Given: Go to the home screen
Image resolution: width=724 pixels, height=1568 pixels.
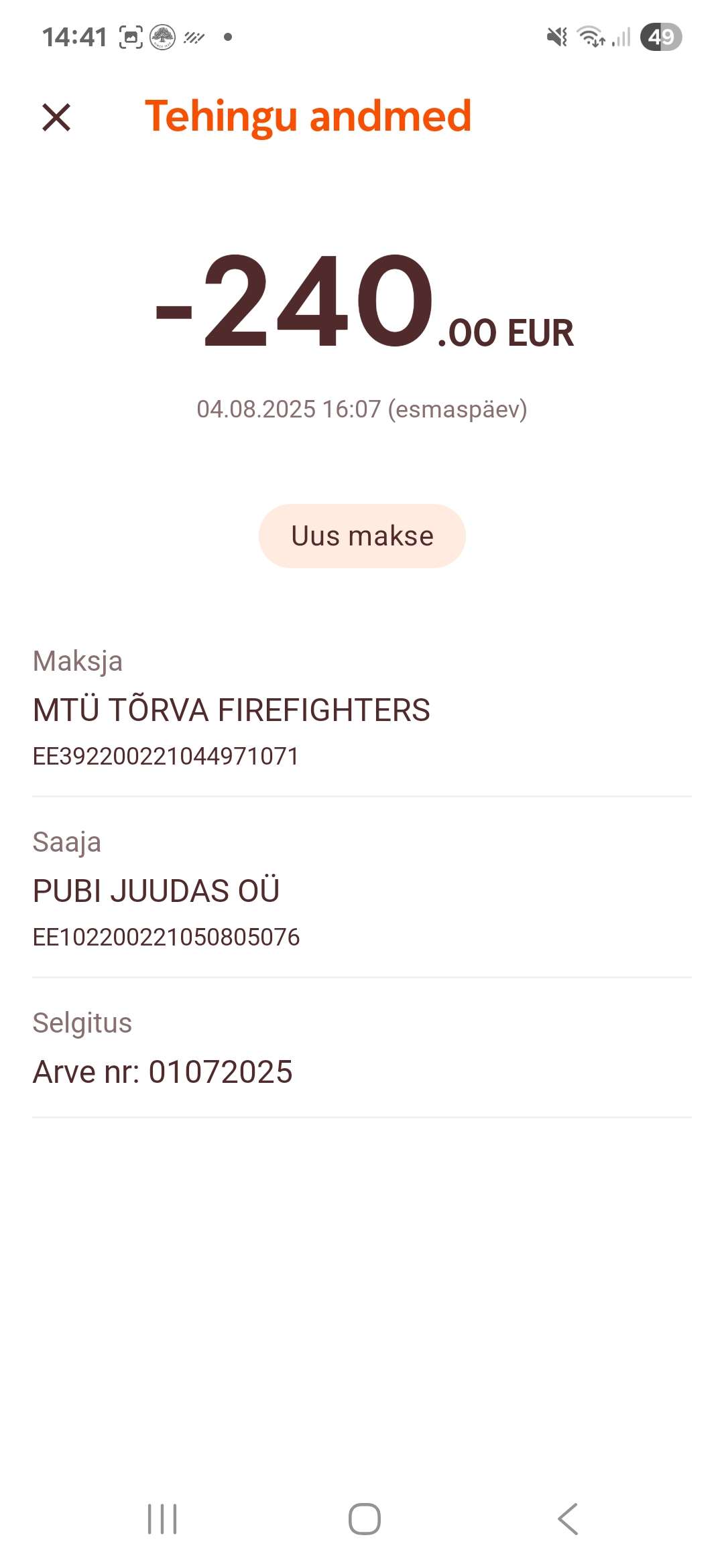Looking at the screenshot, I should click(365, 1518).
